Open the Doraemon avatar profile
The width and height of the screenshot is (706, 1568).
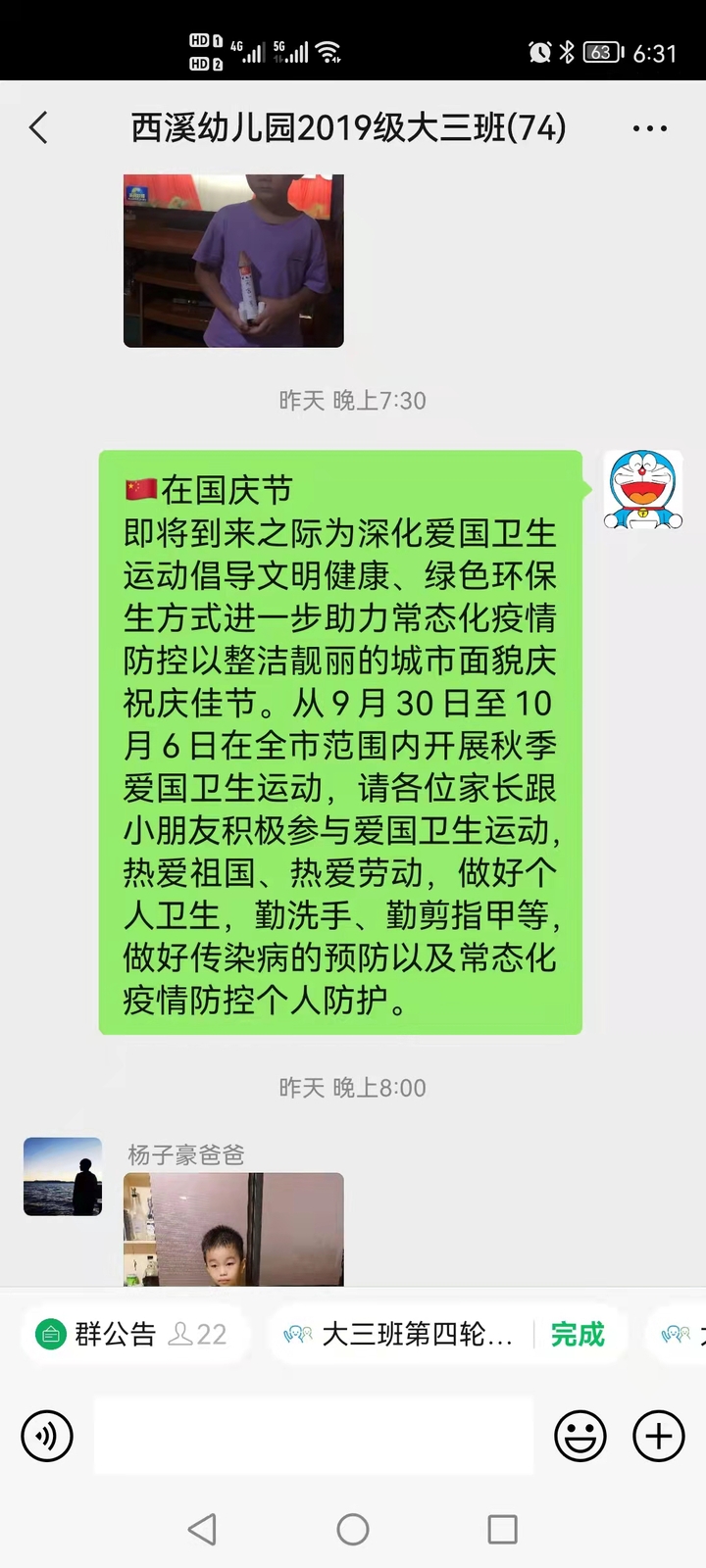642,491
